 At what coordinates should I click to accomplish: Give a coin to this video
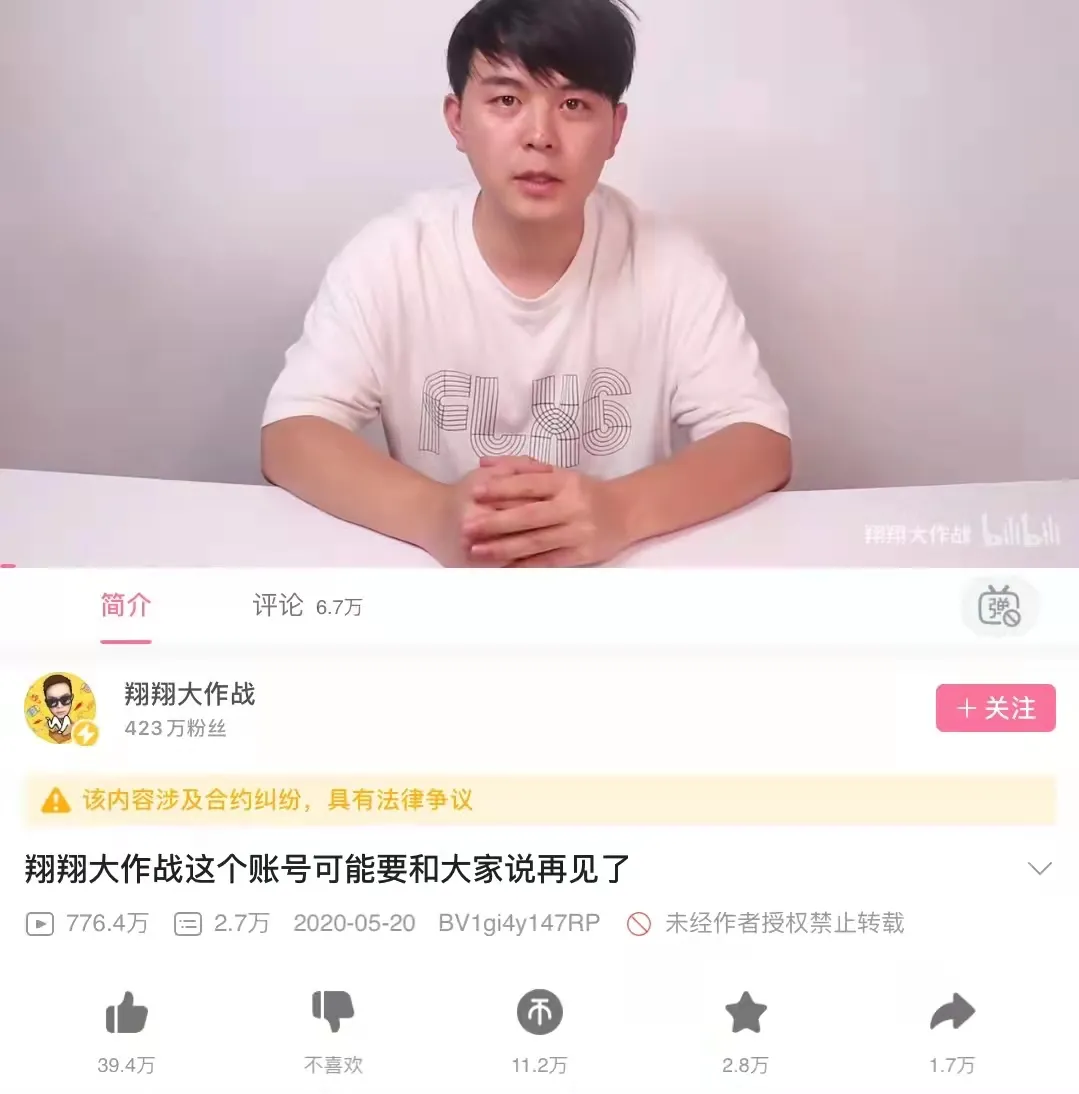point(539,1012)
